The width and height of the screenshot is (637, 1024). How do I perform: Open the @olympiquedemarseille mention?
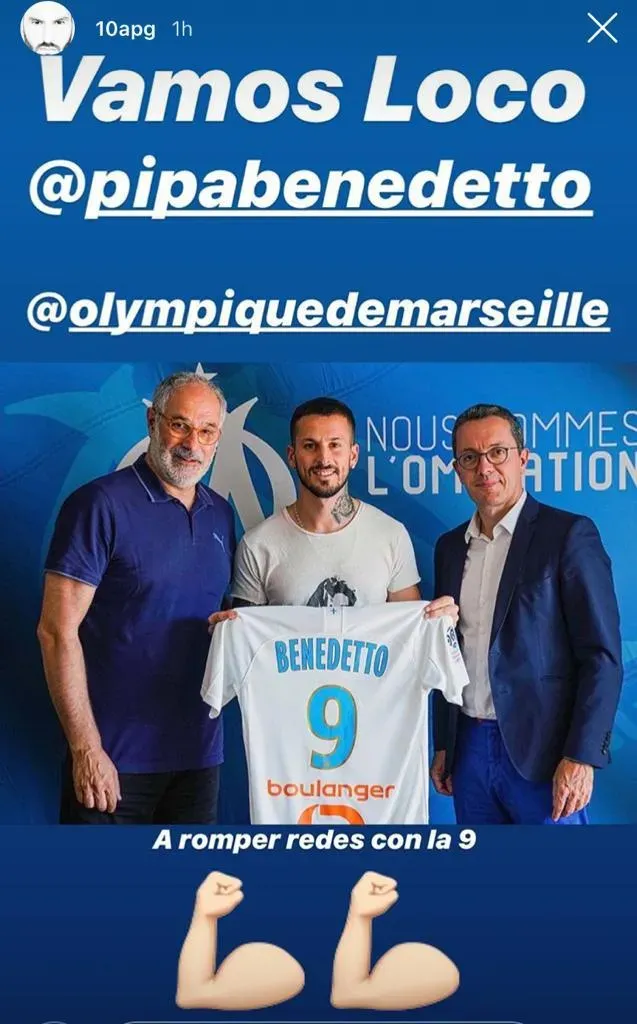[318, 311]
